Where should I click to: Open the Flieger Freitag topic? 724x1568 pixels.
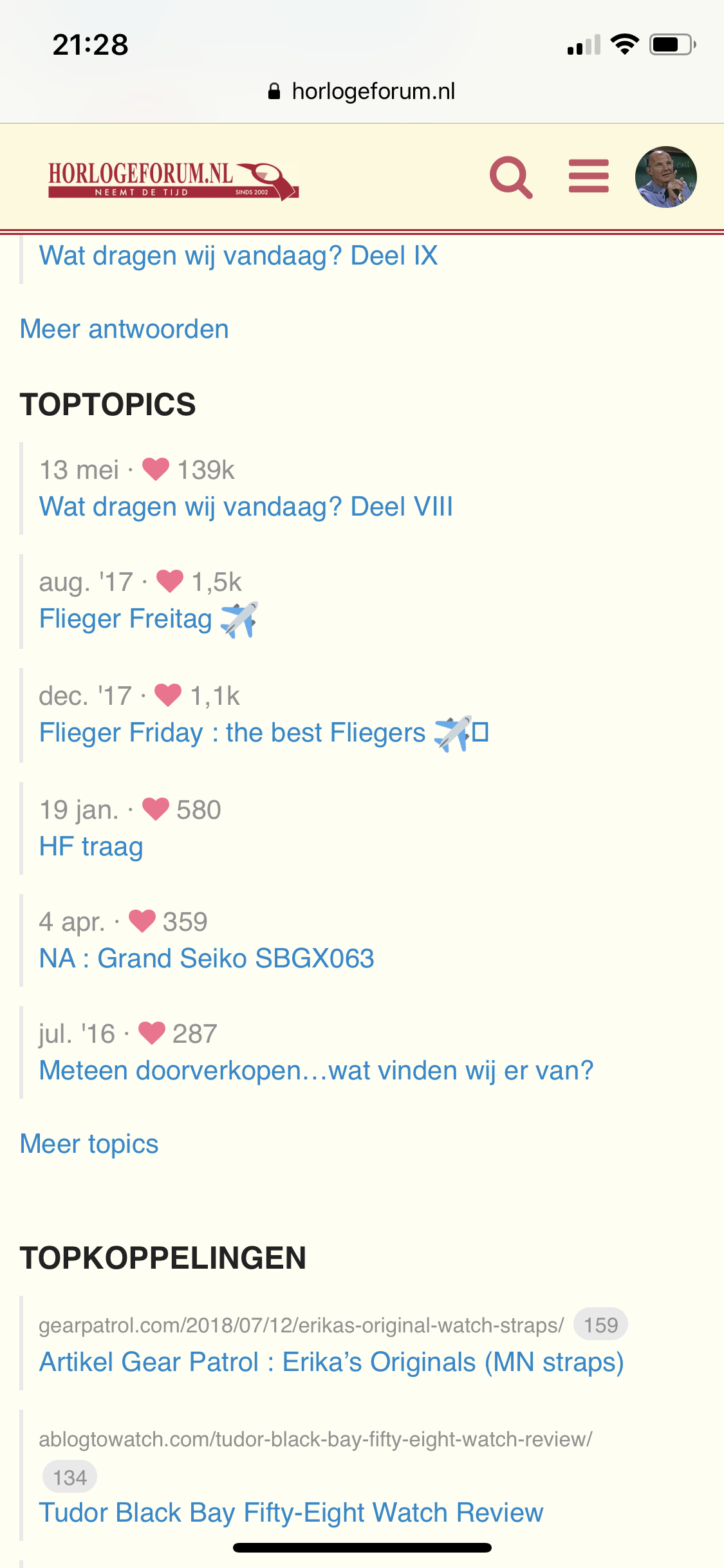coord(149,619)
